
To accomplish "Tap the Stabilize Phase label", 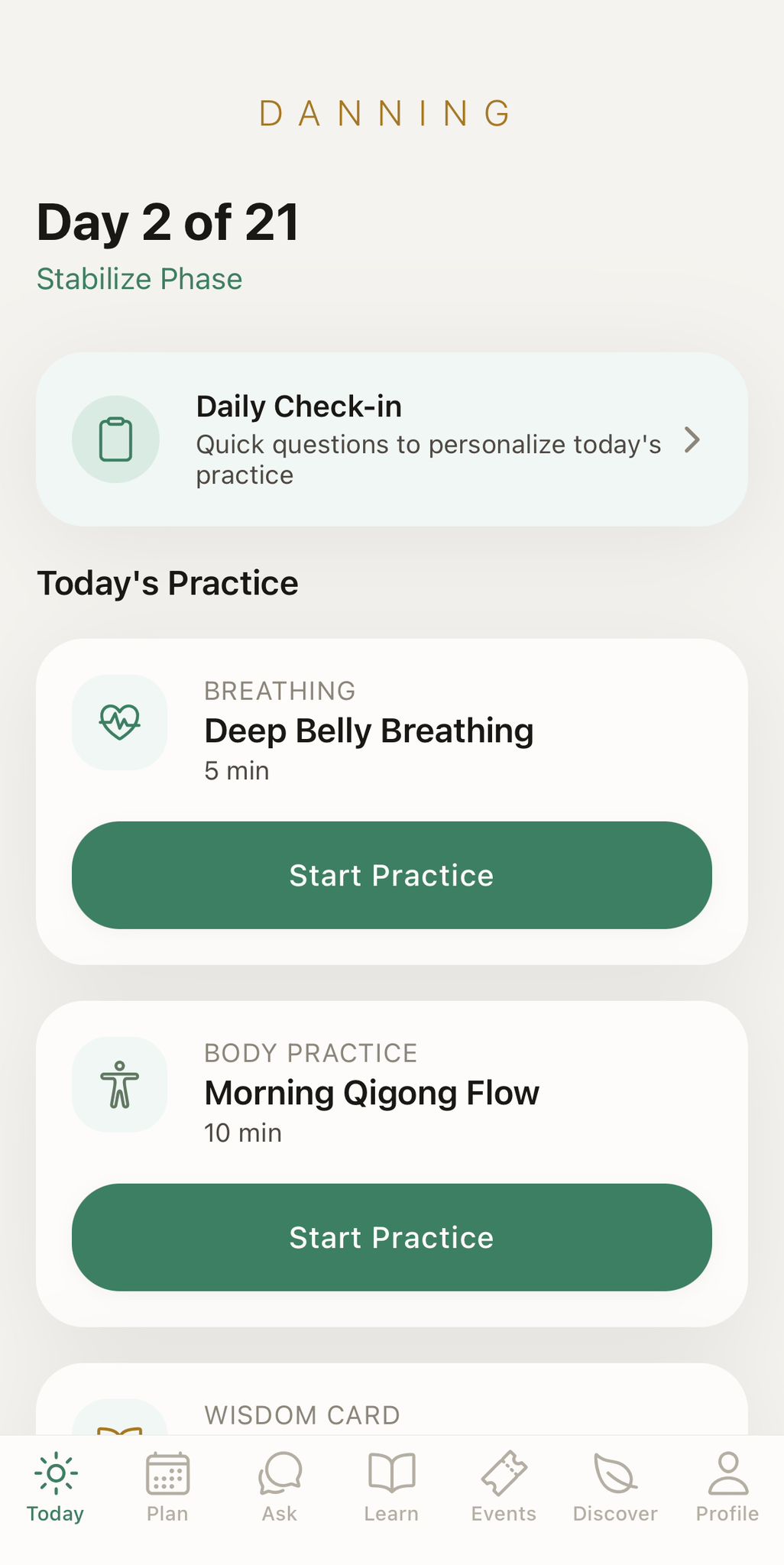I will (x=139, y=278).
